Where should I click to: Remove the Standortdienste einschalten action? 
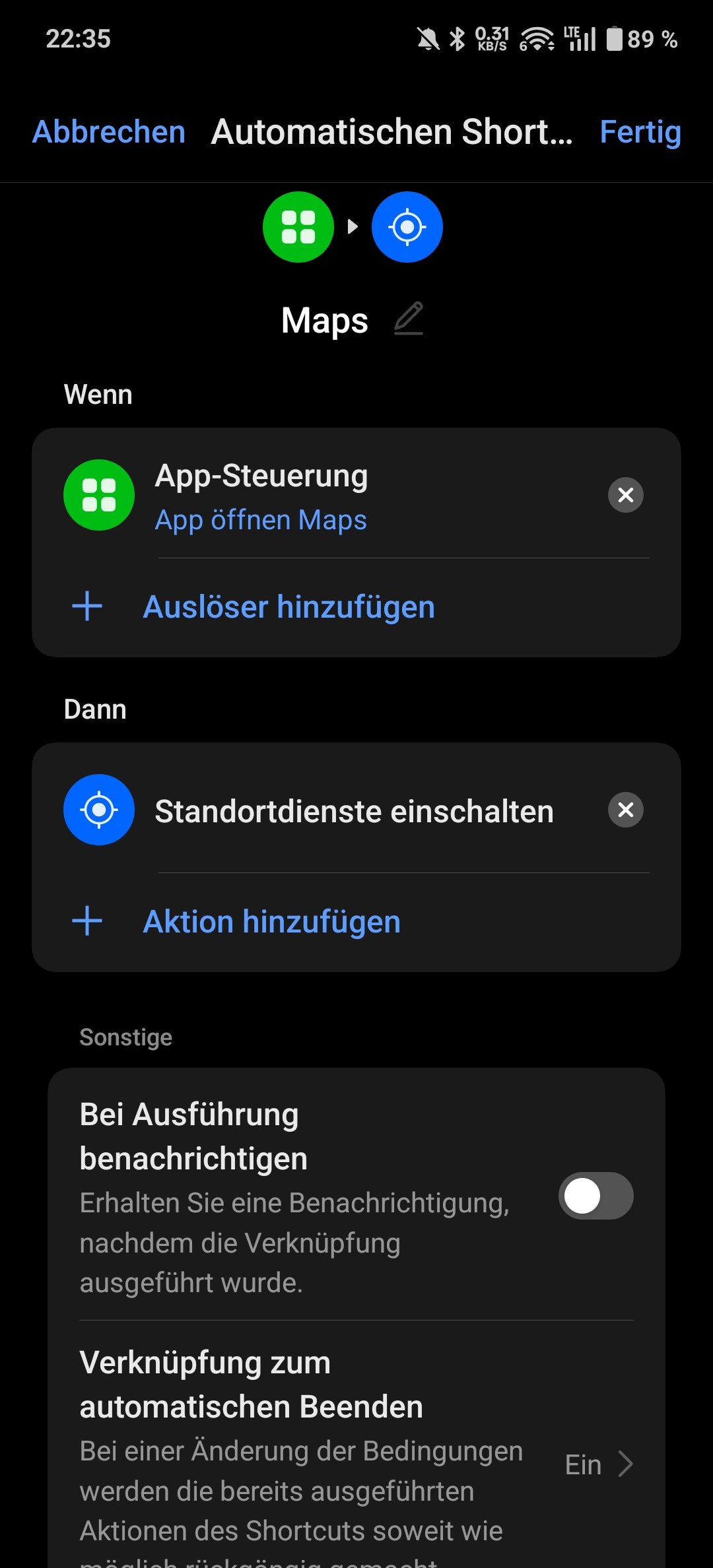point(625,810)
